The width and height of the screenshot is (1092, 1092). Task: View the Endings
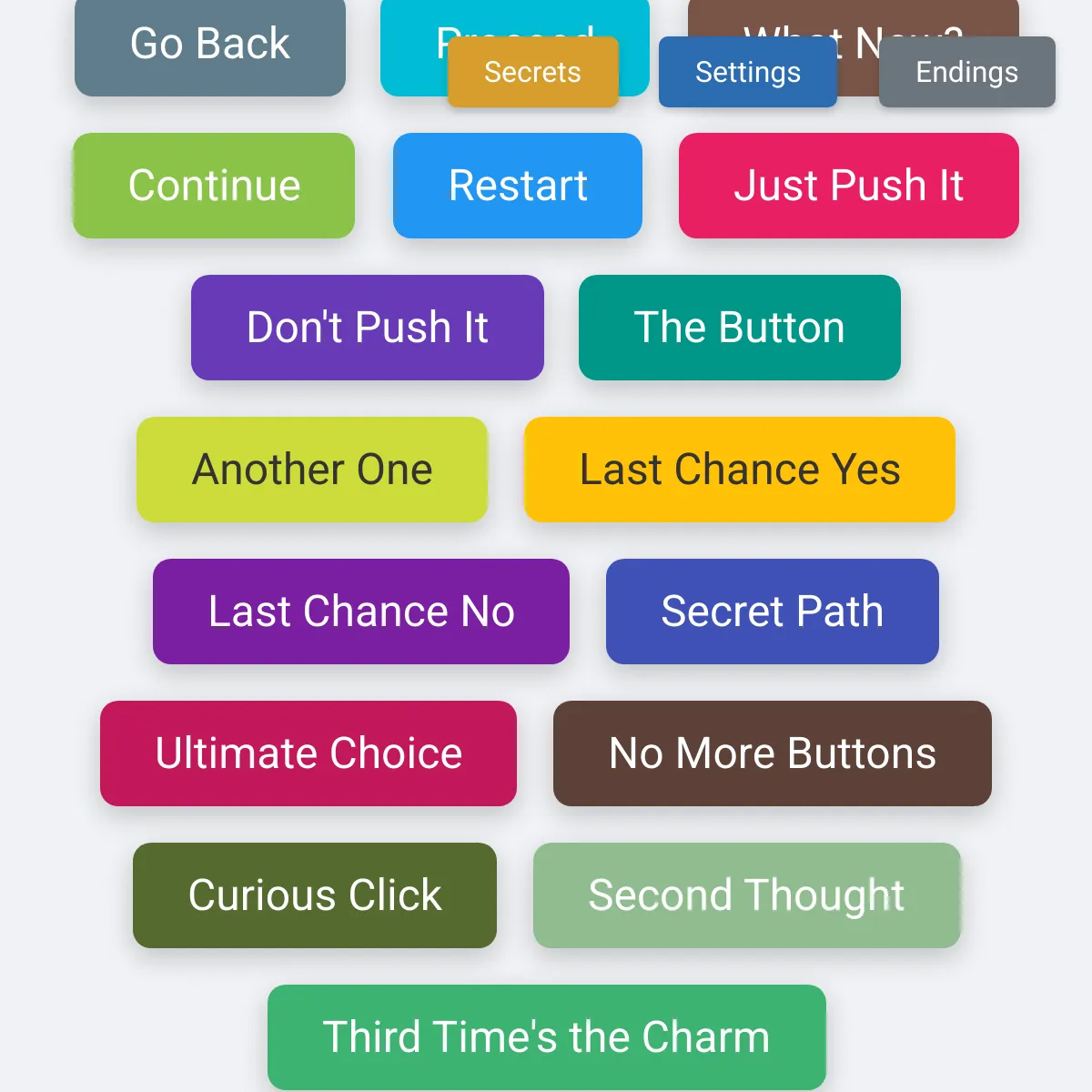(966, 72)
